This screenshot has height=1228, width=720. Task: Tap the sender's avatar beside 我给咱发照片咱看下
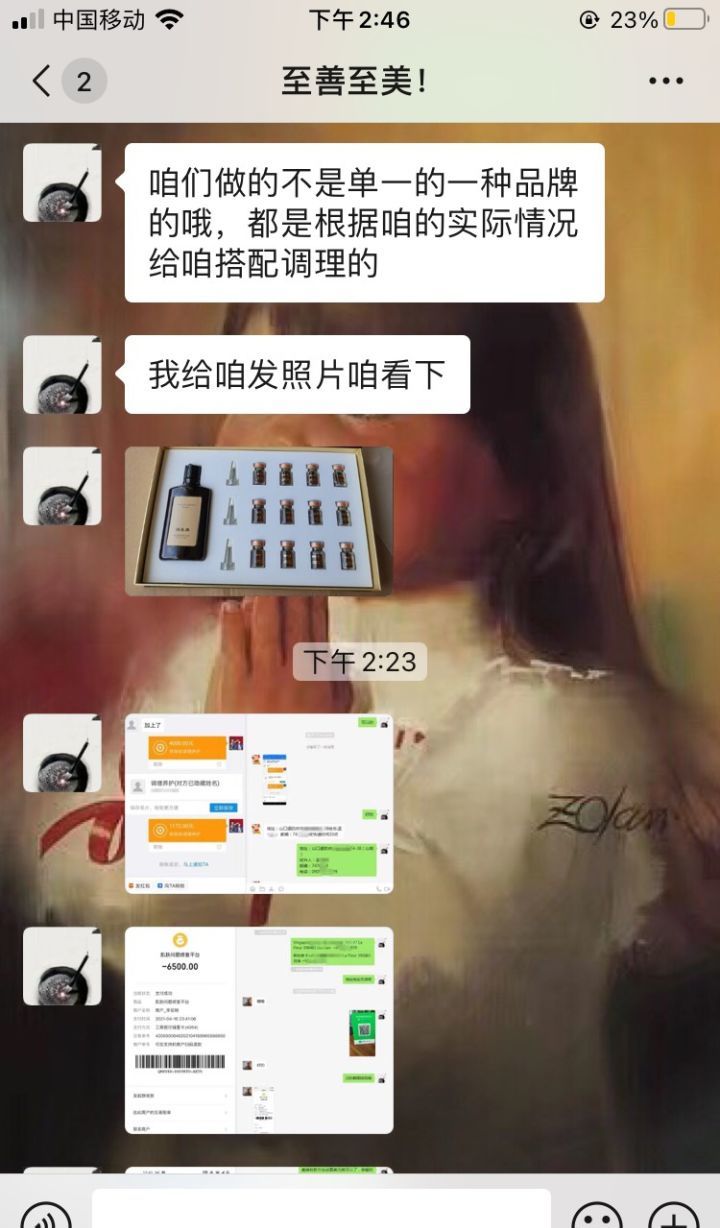coord(62,374)
